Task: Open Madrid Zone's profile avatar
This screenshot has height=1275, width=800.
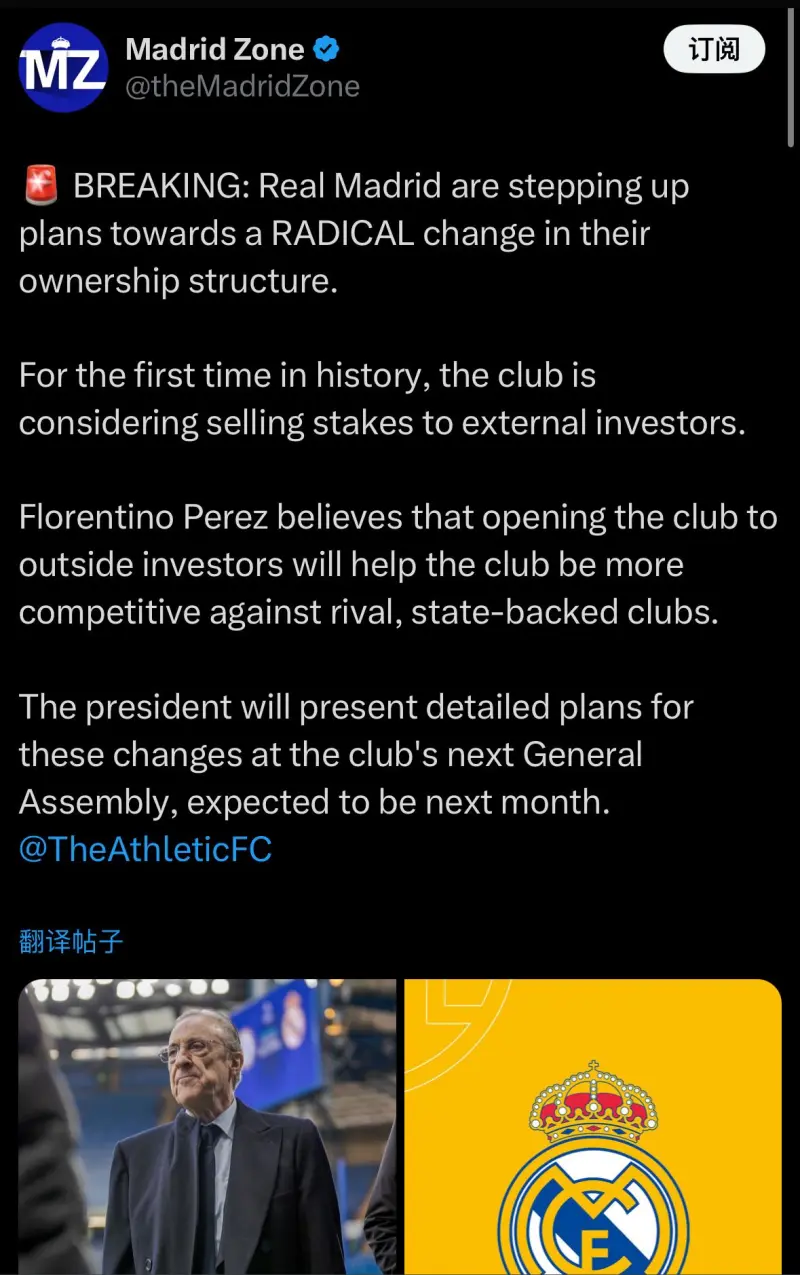Action: point(63,68)
